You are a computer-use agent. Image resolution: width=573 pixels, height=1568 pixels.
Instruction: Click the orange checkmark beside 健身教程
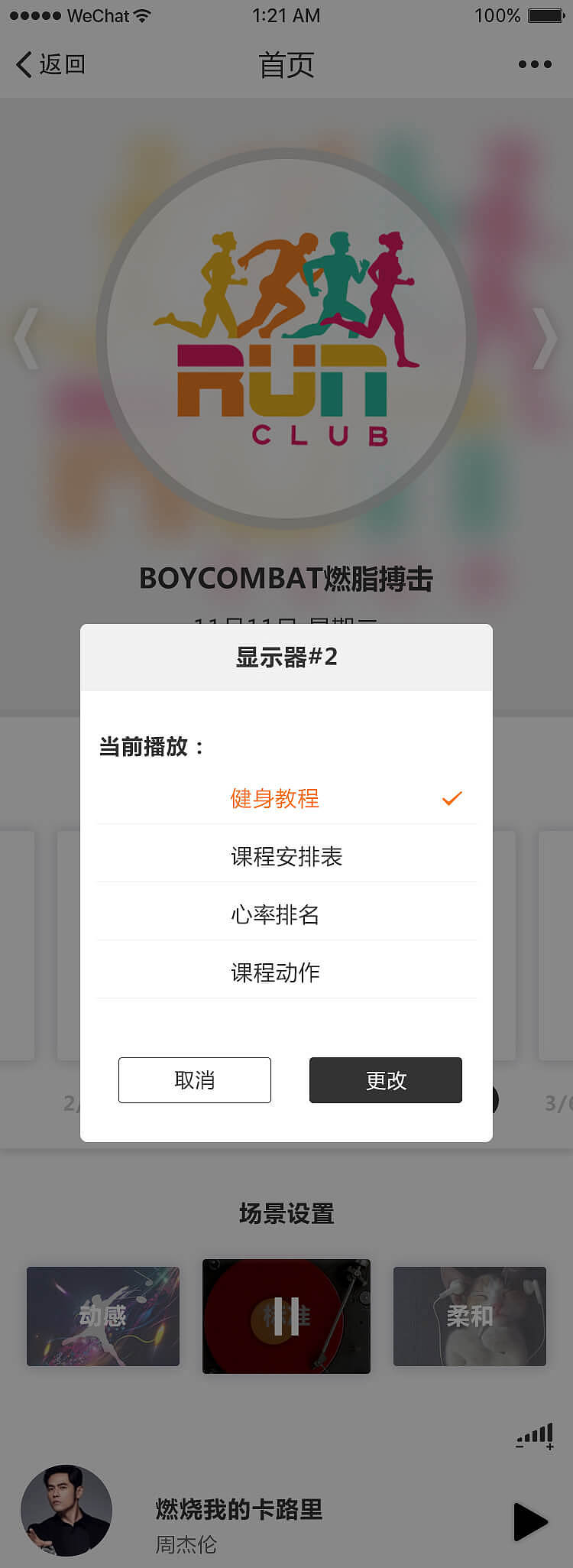(452, 798)
